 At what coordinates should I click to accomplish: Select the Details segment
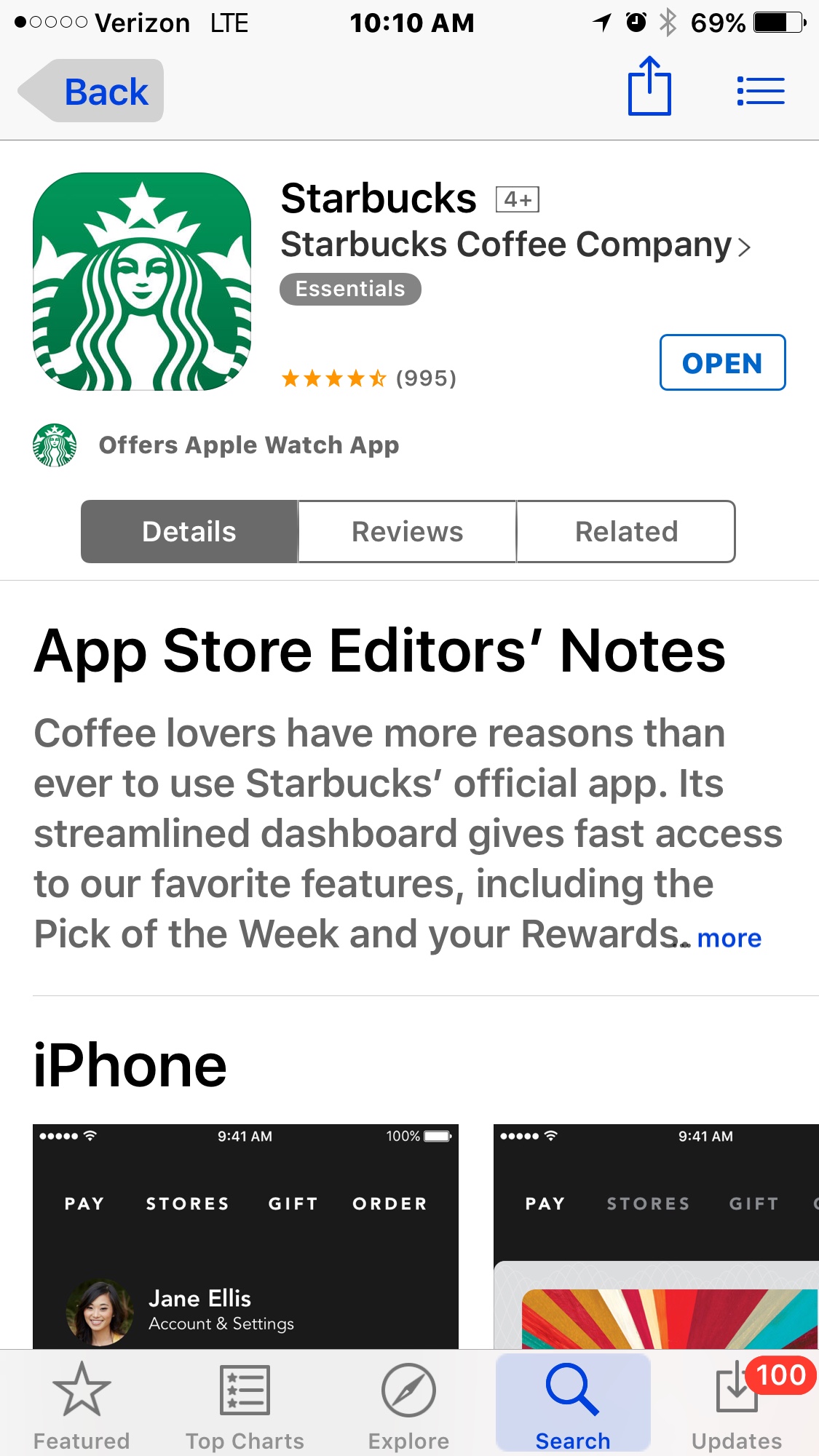click(189, 532)
